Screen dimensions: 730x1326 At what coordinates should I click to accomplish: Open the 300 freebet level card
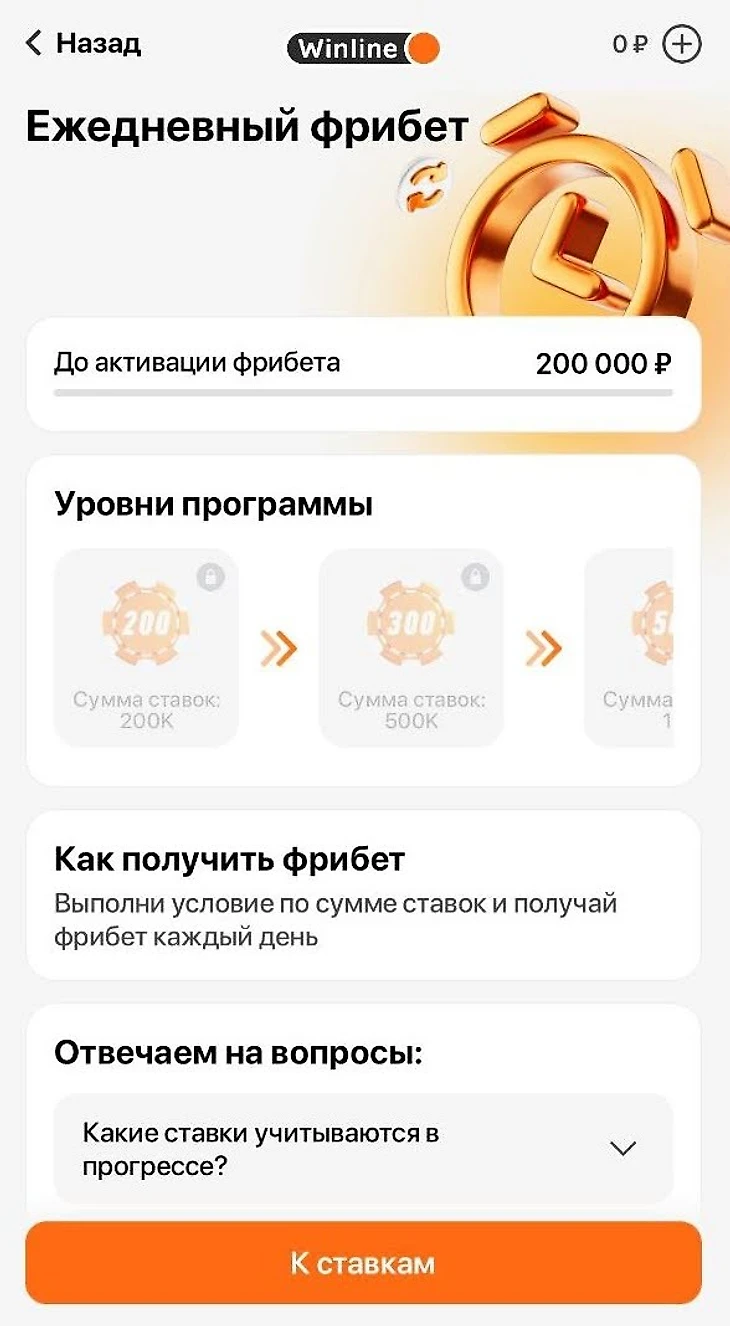(411, 648)
